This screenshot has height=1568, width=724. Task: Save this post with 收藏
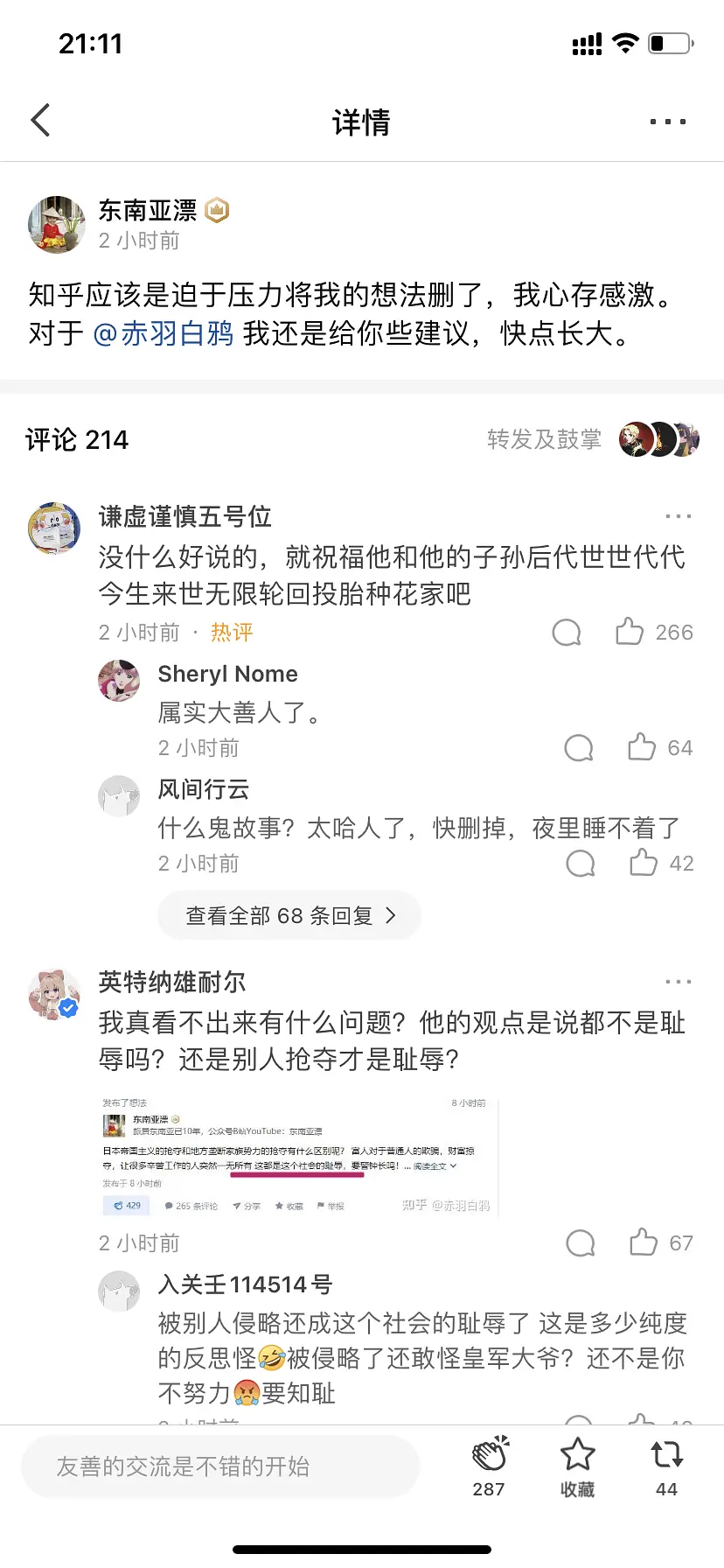click(577, 1466)
